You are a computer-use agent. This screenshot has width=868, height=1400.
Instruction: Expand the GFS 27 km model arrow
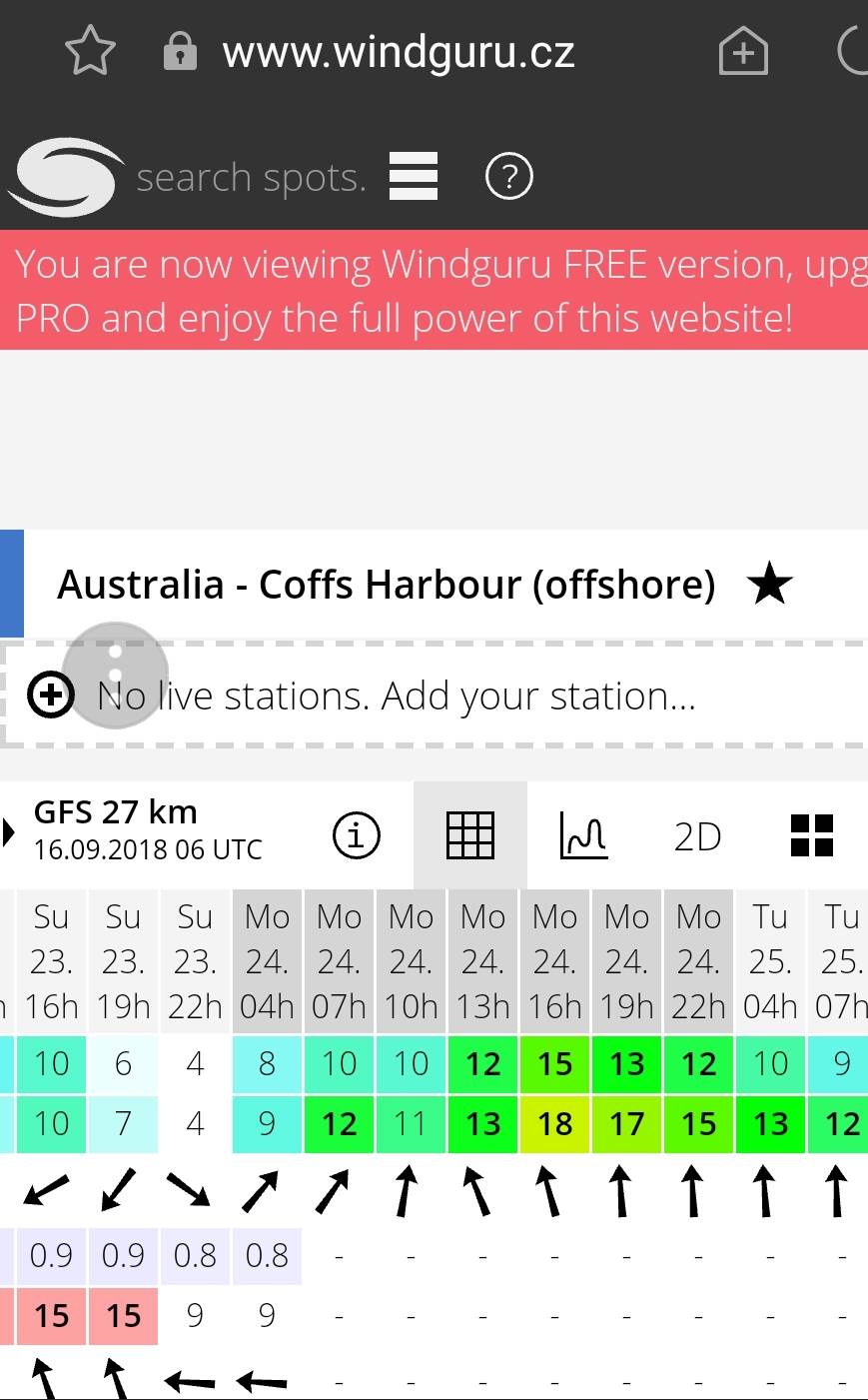pos(9,831)
